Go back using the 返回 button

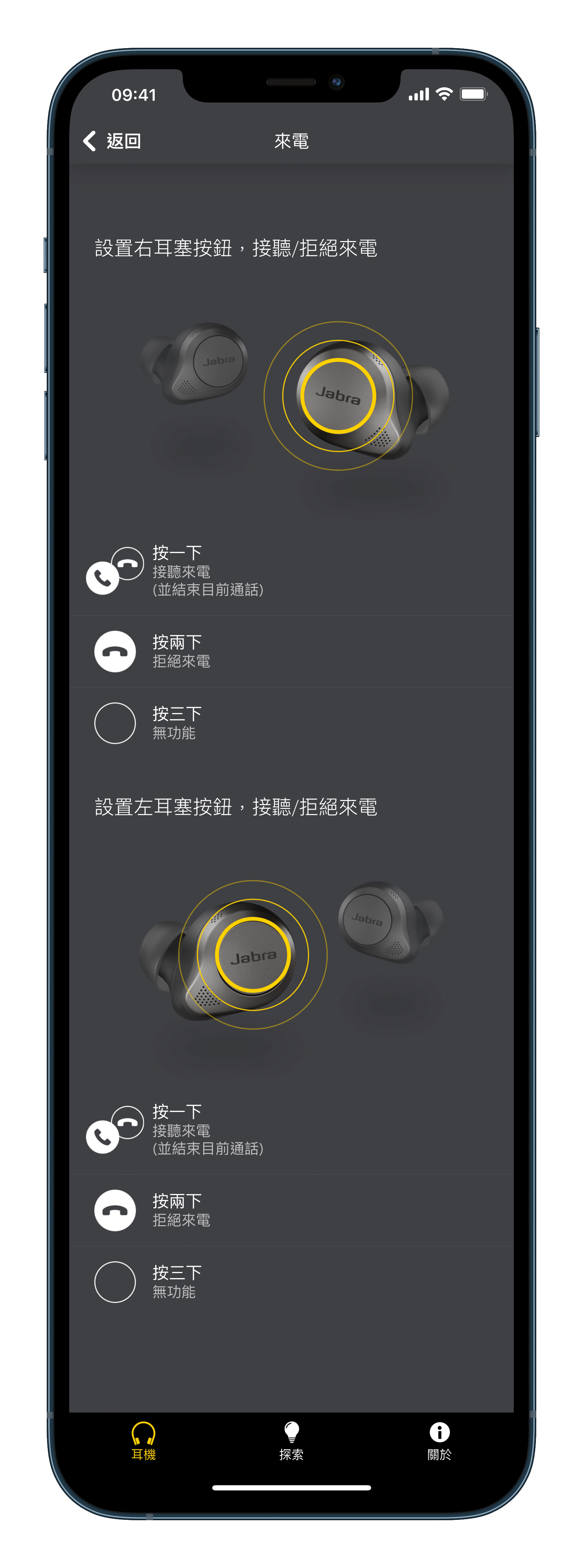[113, 141]
